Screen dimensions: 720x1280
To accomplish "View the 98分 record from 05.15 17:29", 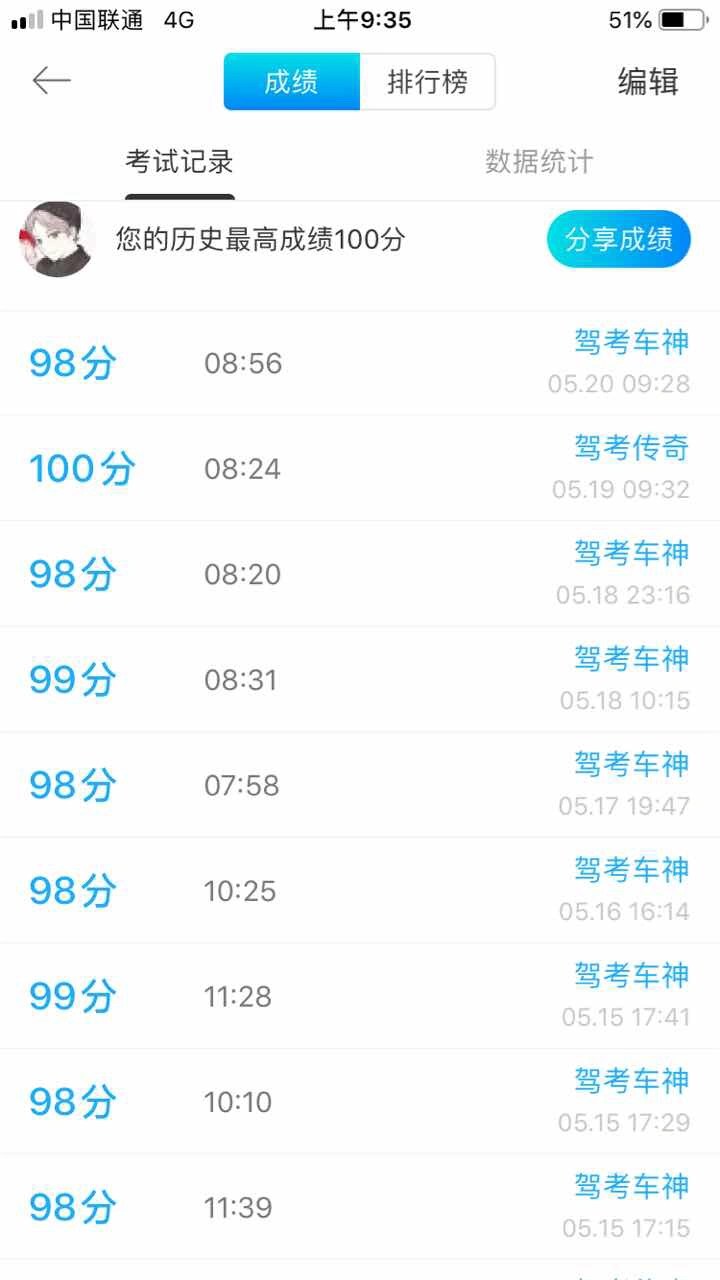I will (x=360, y=1102).
